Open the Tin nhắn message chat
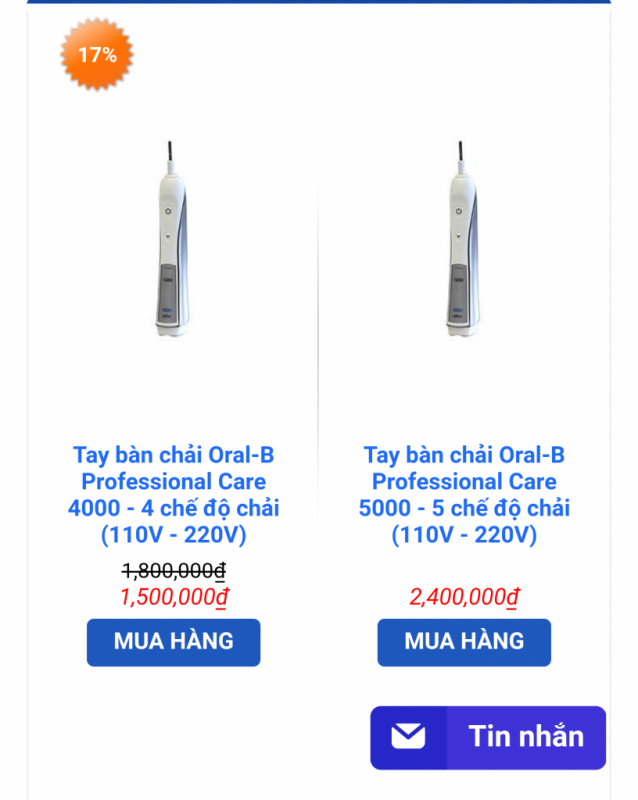The image size is (638, 800). [488, 738]
